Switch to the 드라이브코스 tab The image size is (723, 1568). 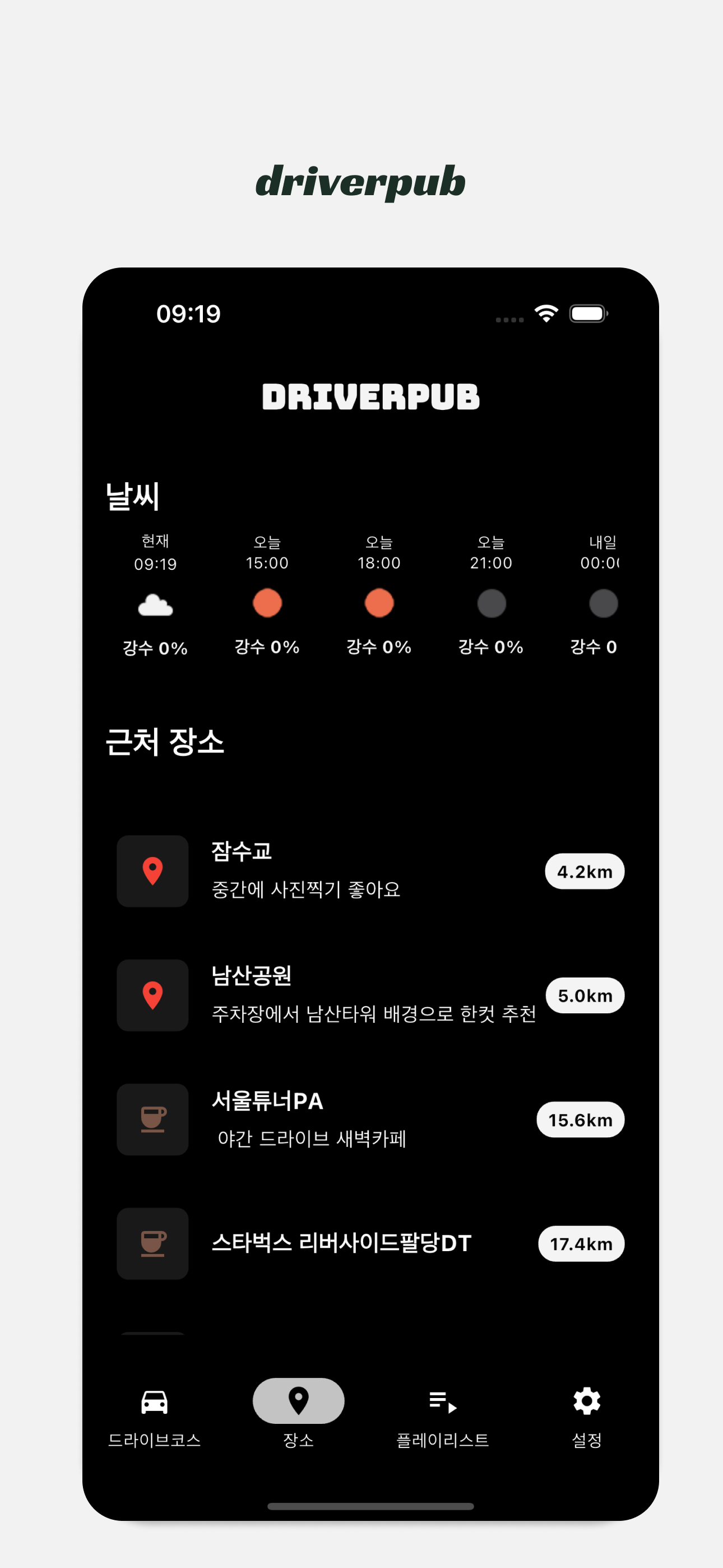pyautogui.click(x=155, y=1418)
